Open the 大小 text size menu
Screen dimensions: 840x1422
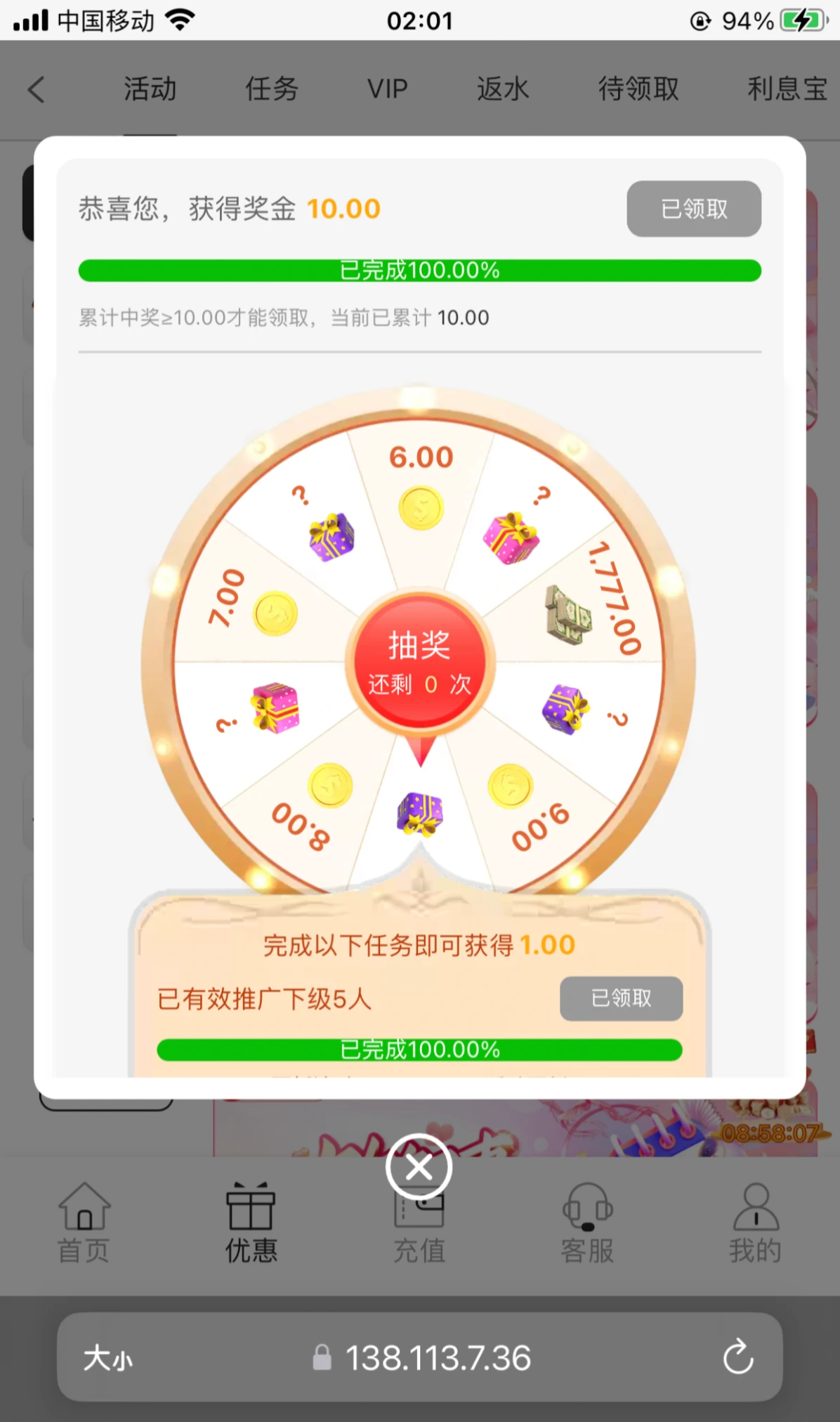[107, 1358]
